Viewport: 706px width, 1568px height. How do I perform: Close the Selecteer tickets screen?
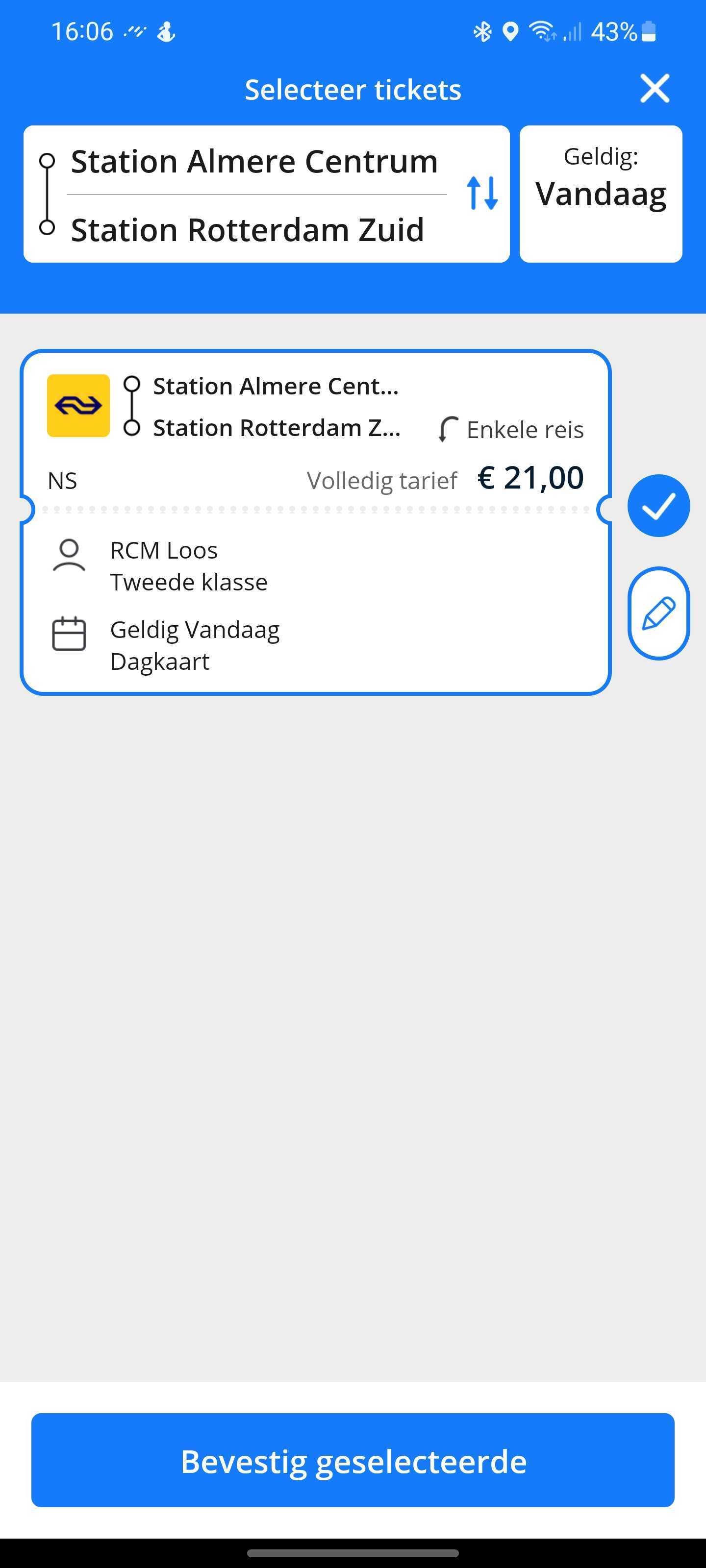pyautogui.click(x=654, y=89)
